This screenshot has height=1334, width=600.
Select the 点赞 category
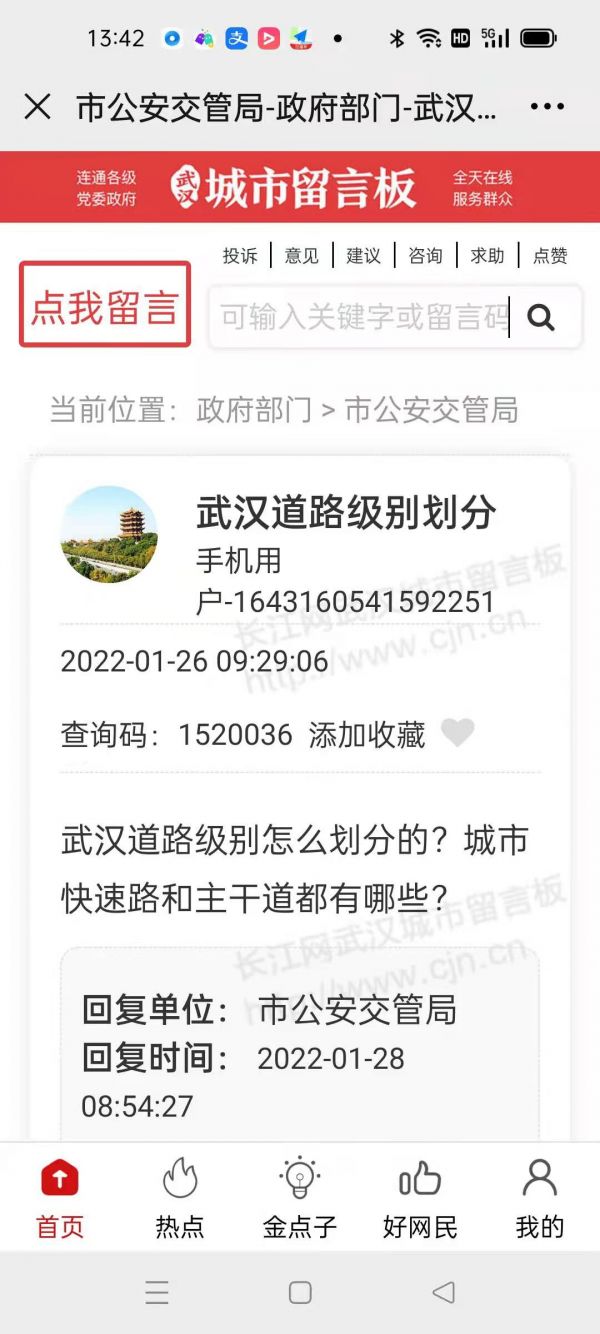550,256
